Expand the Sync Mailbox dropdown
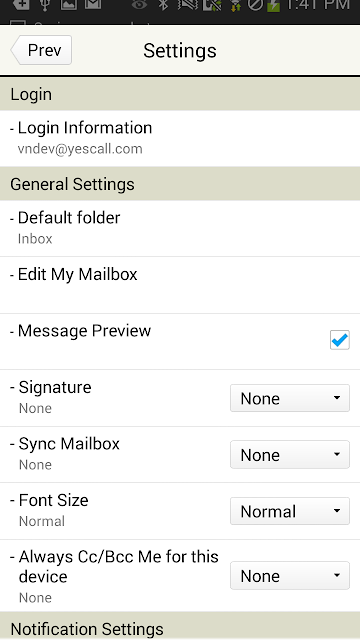 (x=290, y=454)
